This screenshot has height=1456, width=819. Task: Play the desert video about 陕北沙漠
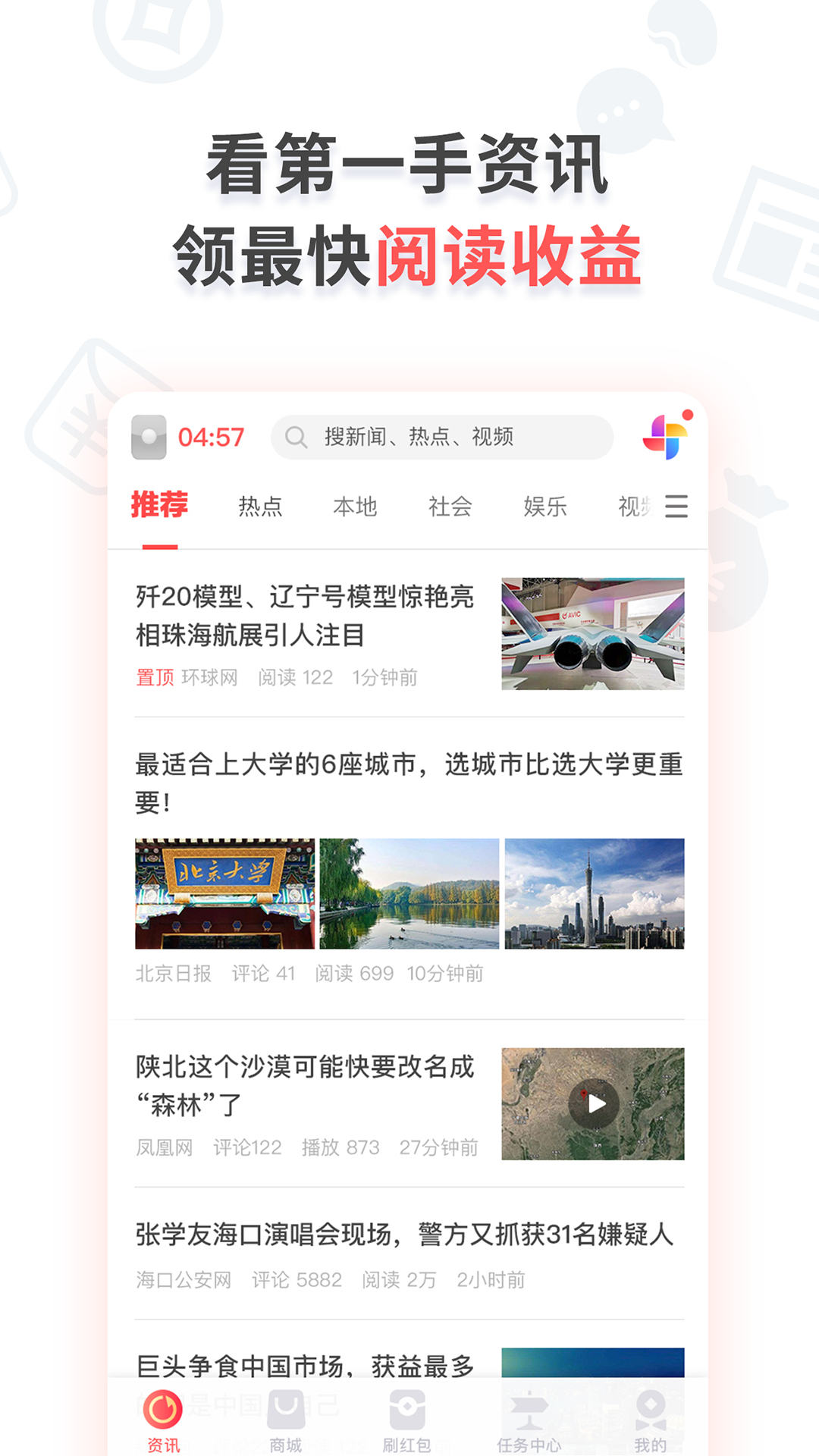click(x=594, y=1105)
